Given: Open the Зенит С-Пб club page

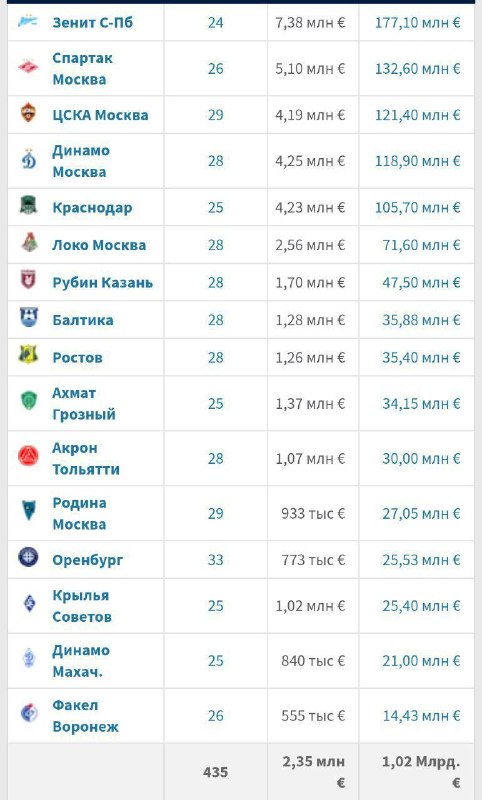Looking at the screenshot, I should tap(92, 22).
